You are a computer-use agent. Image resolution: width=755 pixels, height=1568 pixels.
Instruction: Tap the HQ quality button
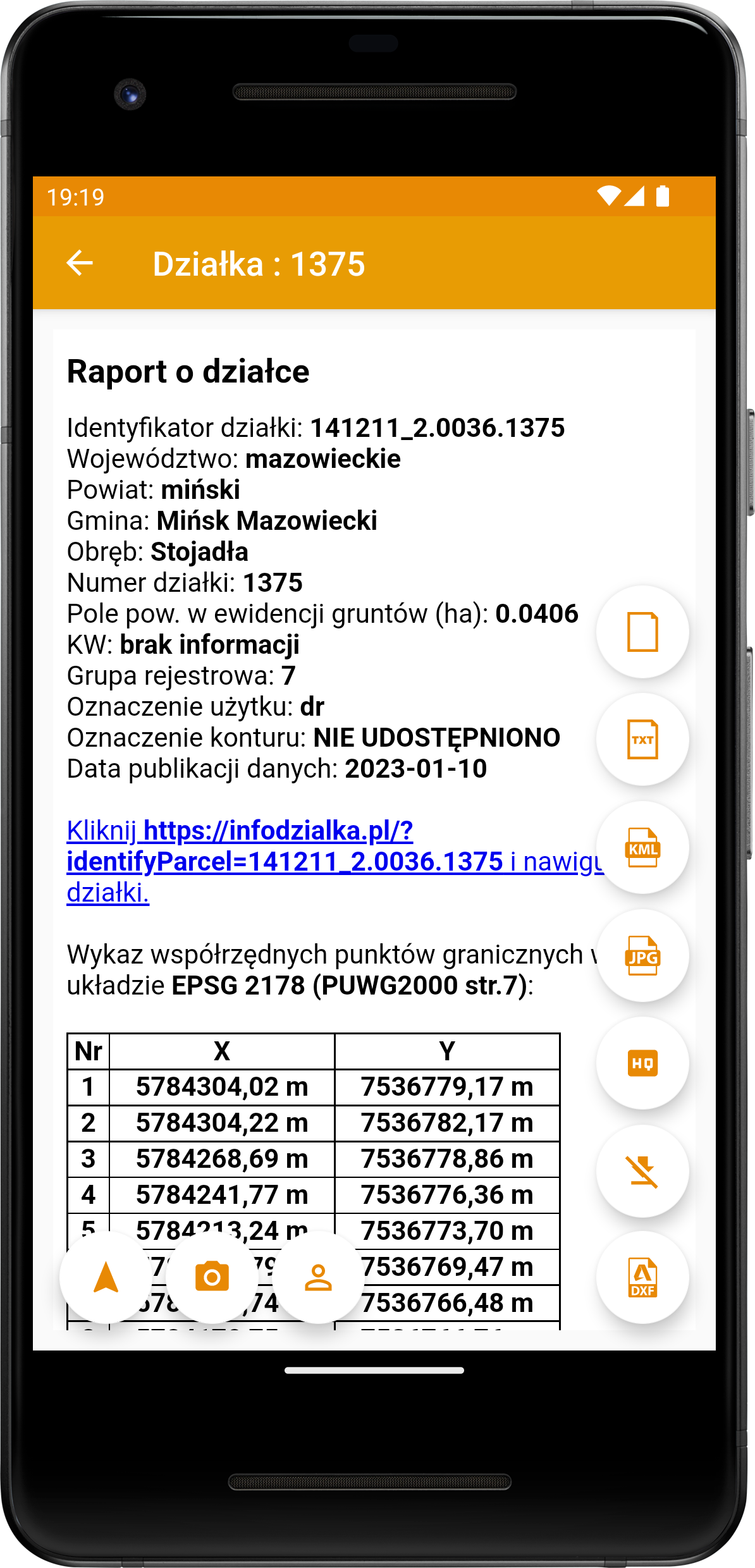tap(642, 1063)
